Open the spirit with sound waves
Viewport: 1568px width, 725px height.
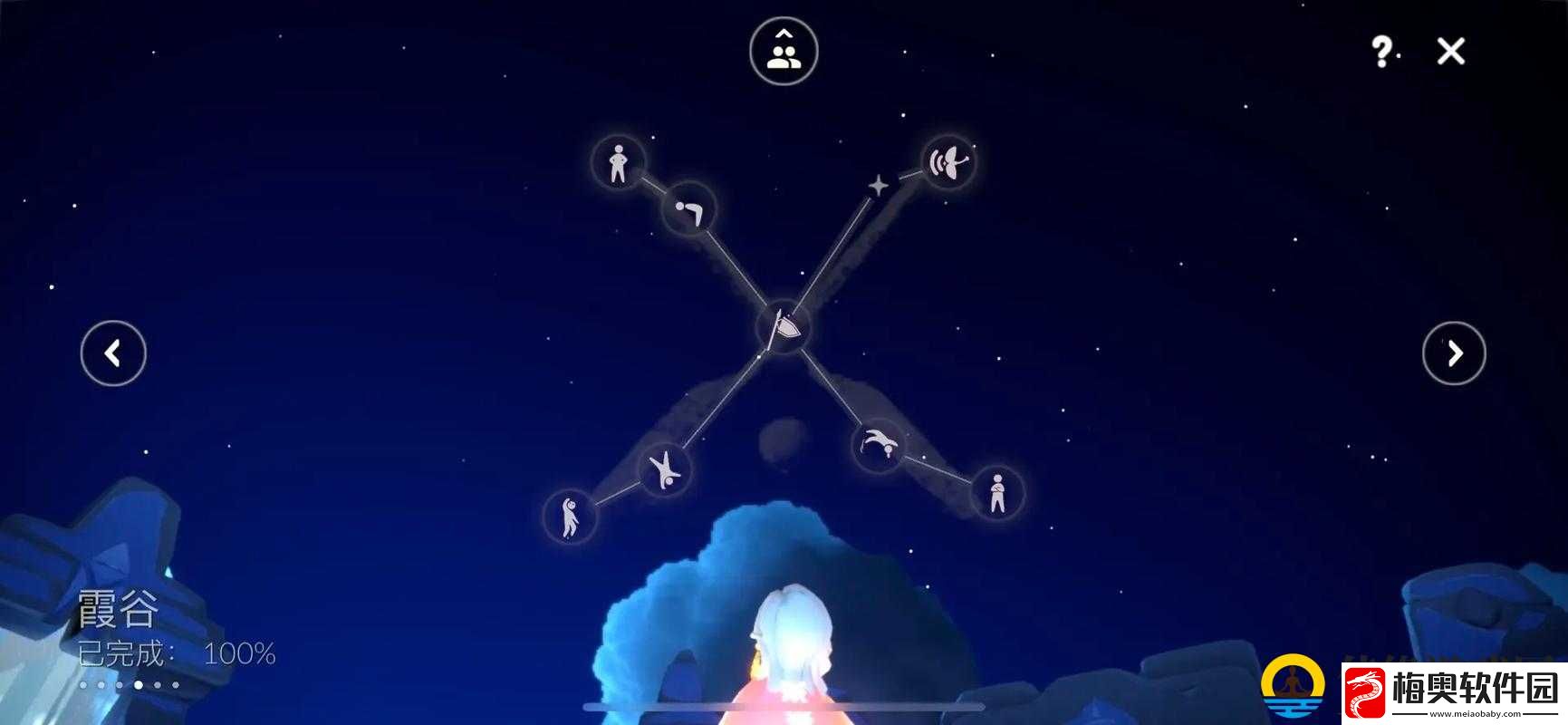(x=948, y=162)
